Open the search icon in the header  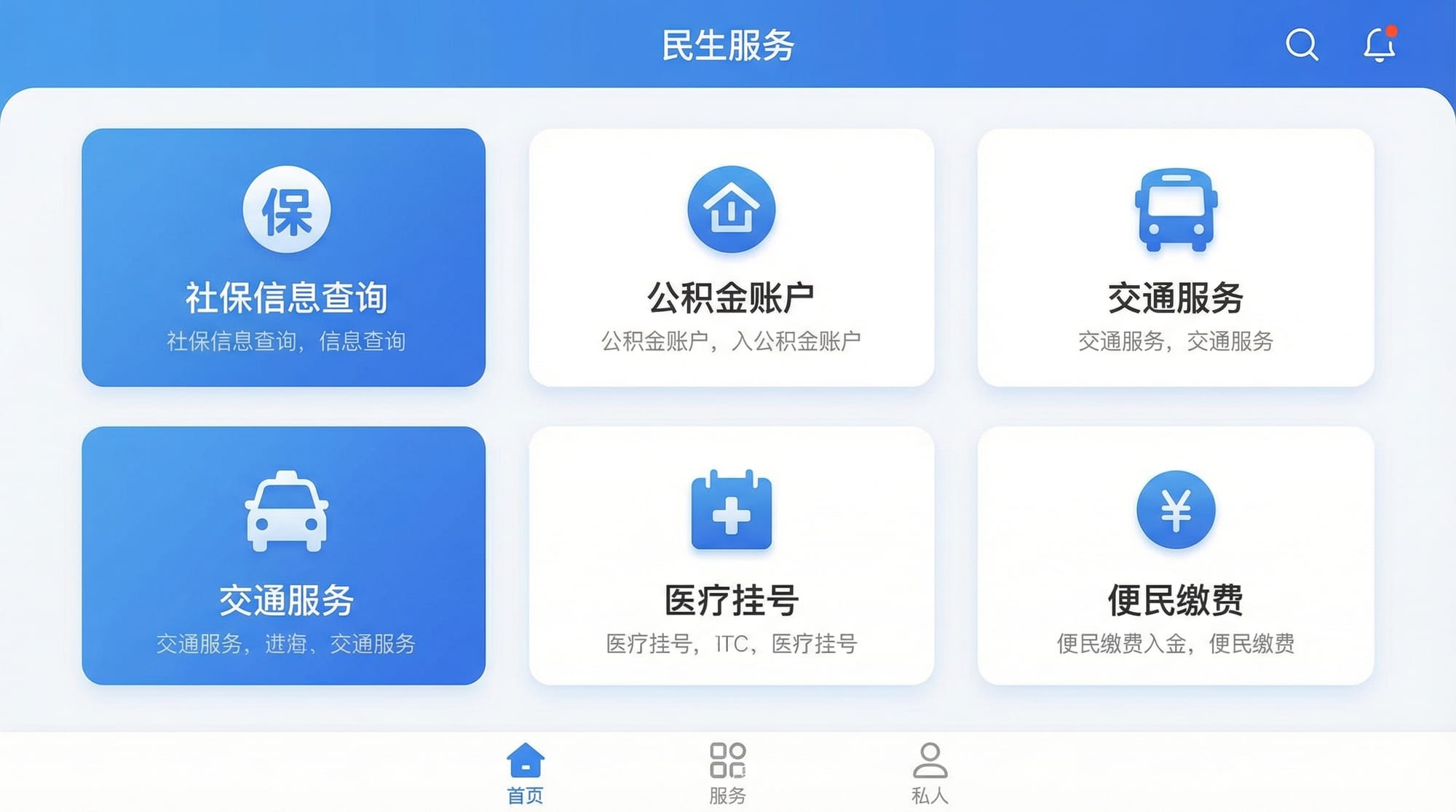click(x=1302, y=45)
